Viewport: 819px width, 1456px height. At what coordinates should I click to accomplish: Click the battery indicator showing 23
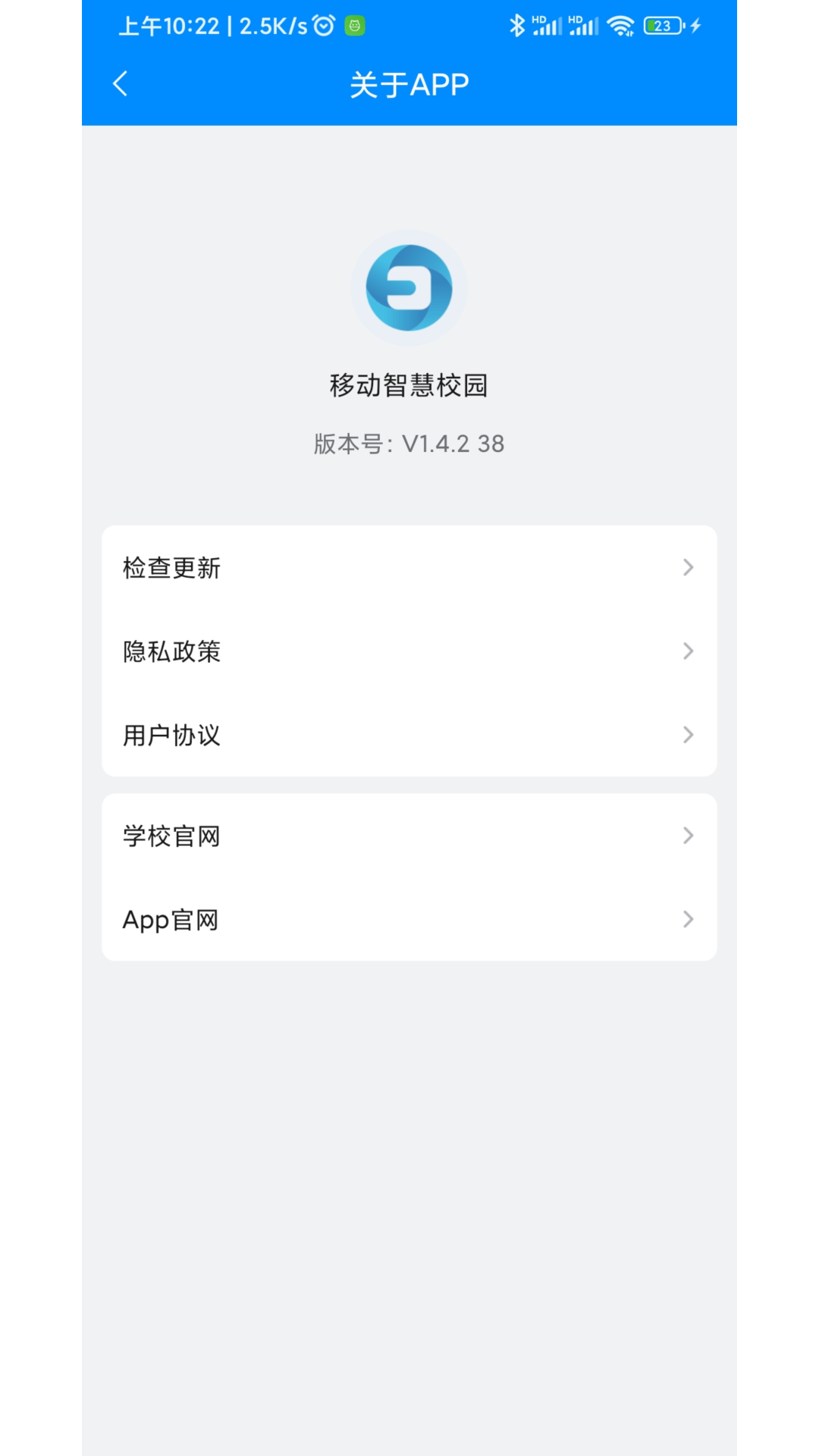tap(663, 24)
